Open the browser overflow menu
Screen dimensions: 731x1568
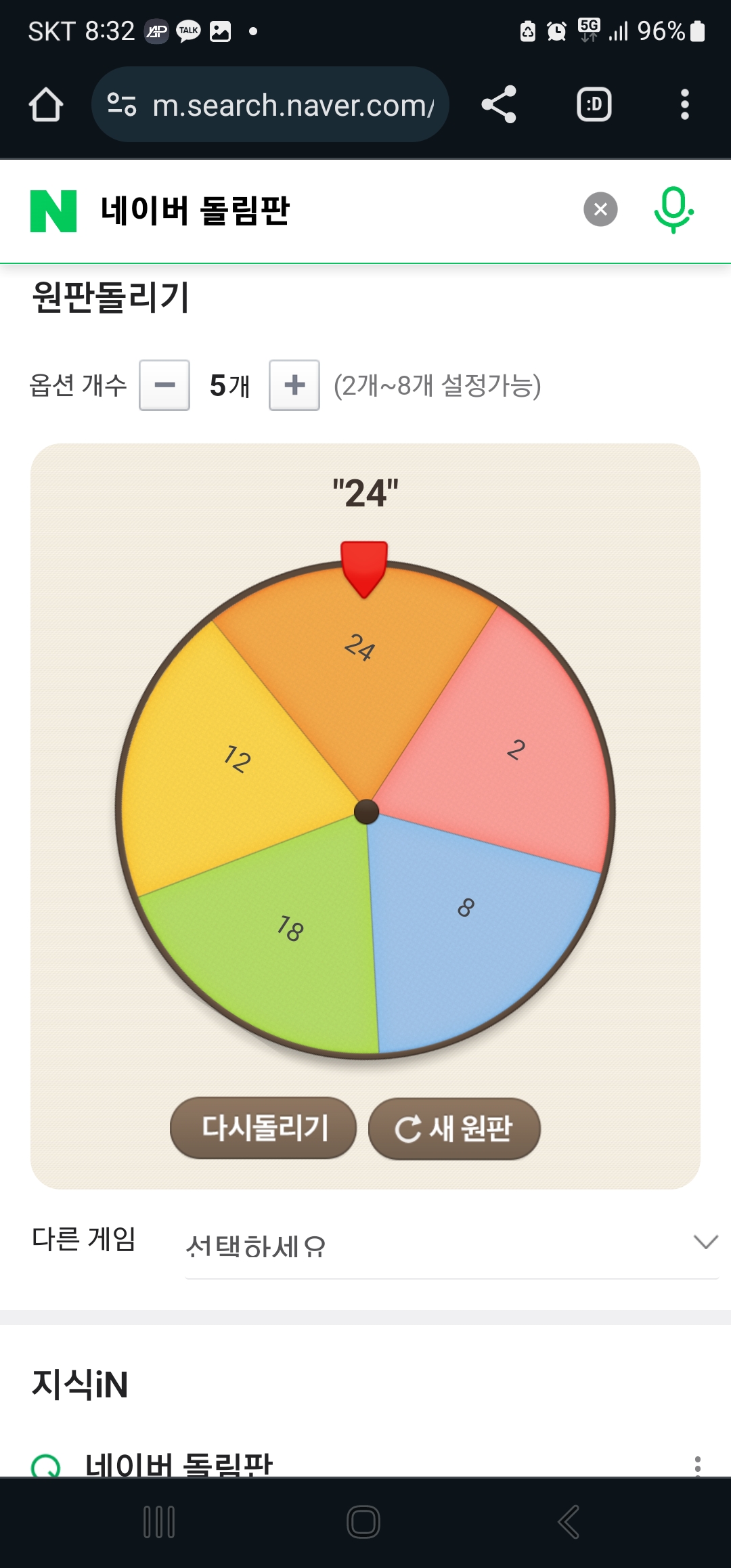[684, 105]
